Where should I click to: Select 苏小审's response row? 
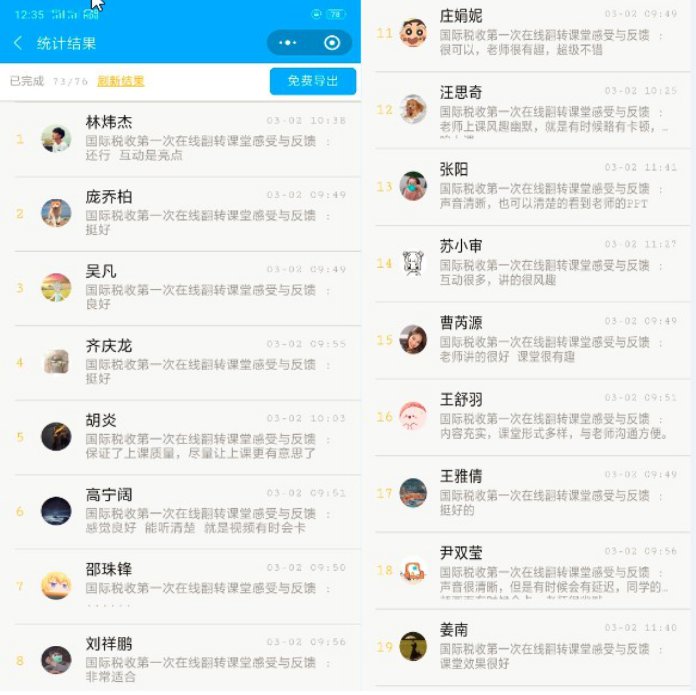[x=540, y=263]
